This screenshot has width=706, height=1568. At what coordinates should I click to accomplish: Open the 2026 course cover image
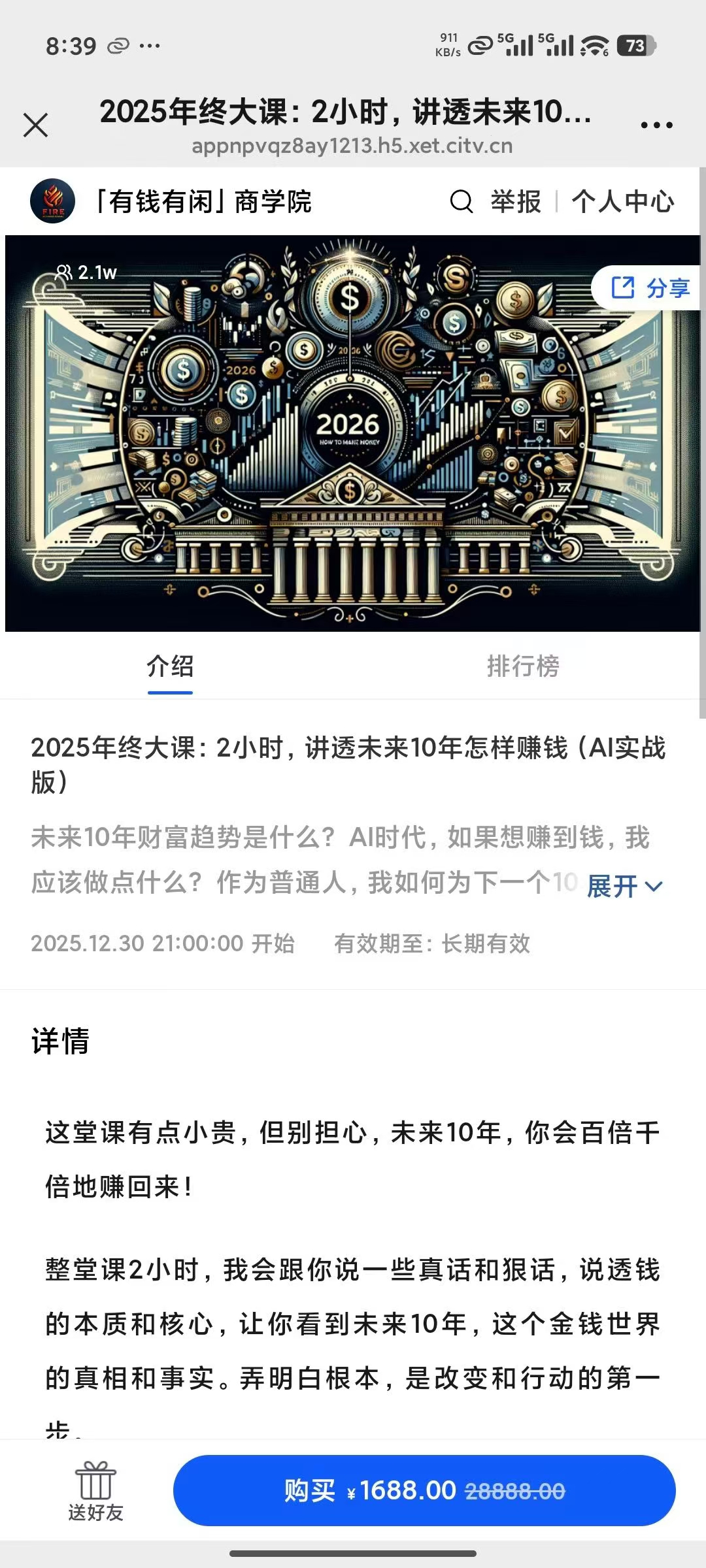point(352,433)
